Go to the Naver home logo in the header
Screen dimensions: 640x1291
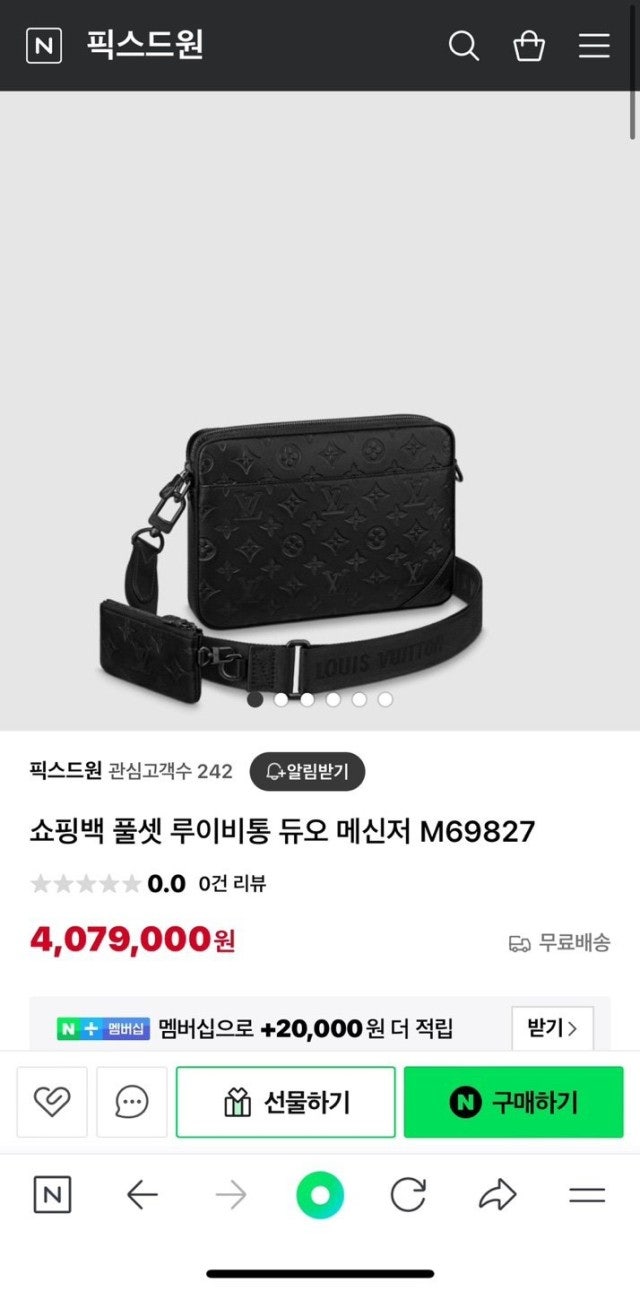43,46
